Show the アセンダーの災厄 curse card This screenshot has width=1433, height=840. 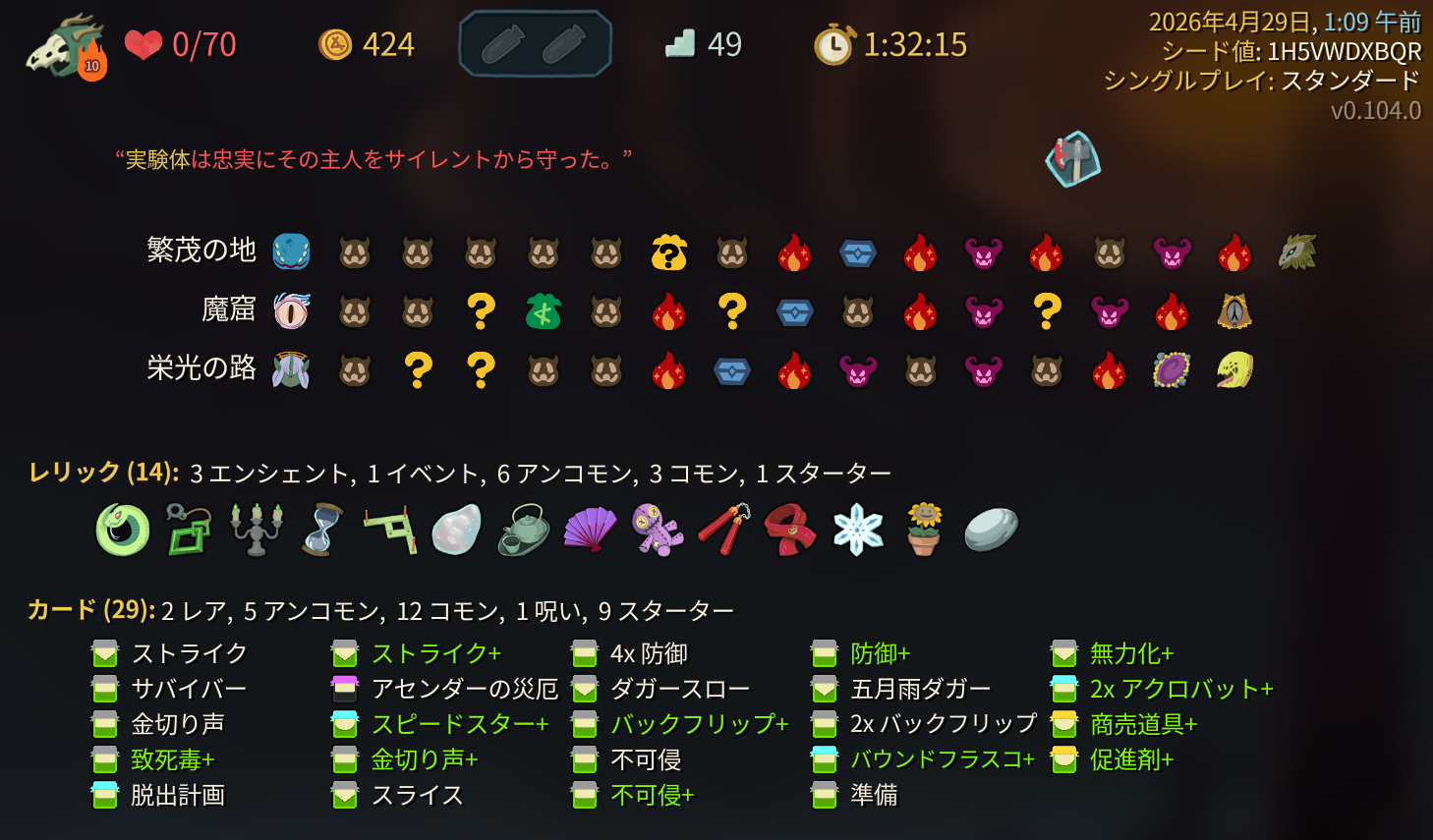point(464,689)
